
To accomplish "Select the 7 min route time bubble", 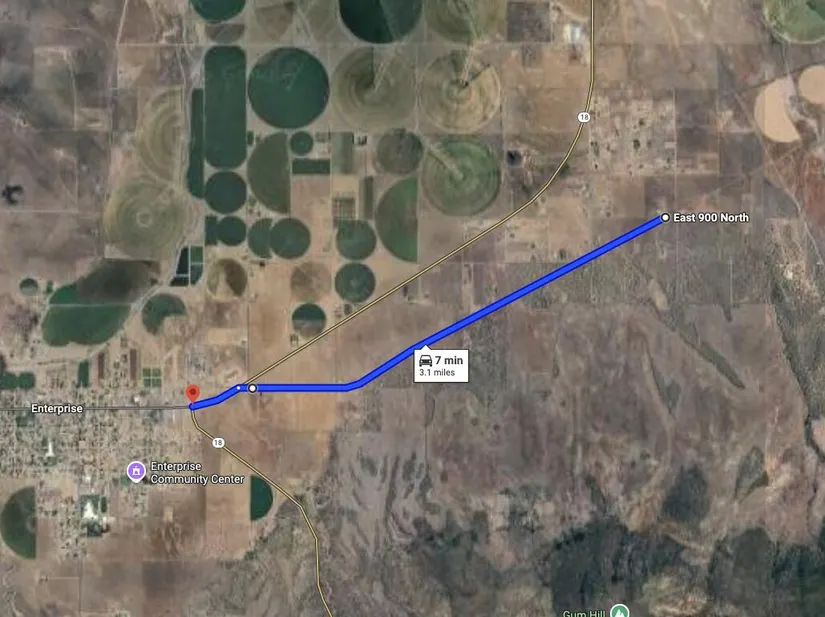I will tap(439, 364).
